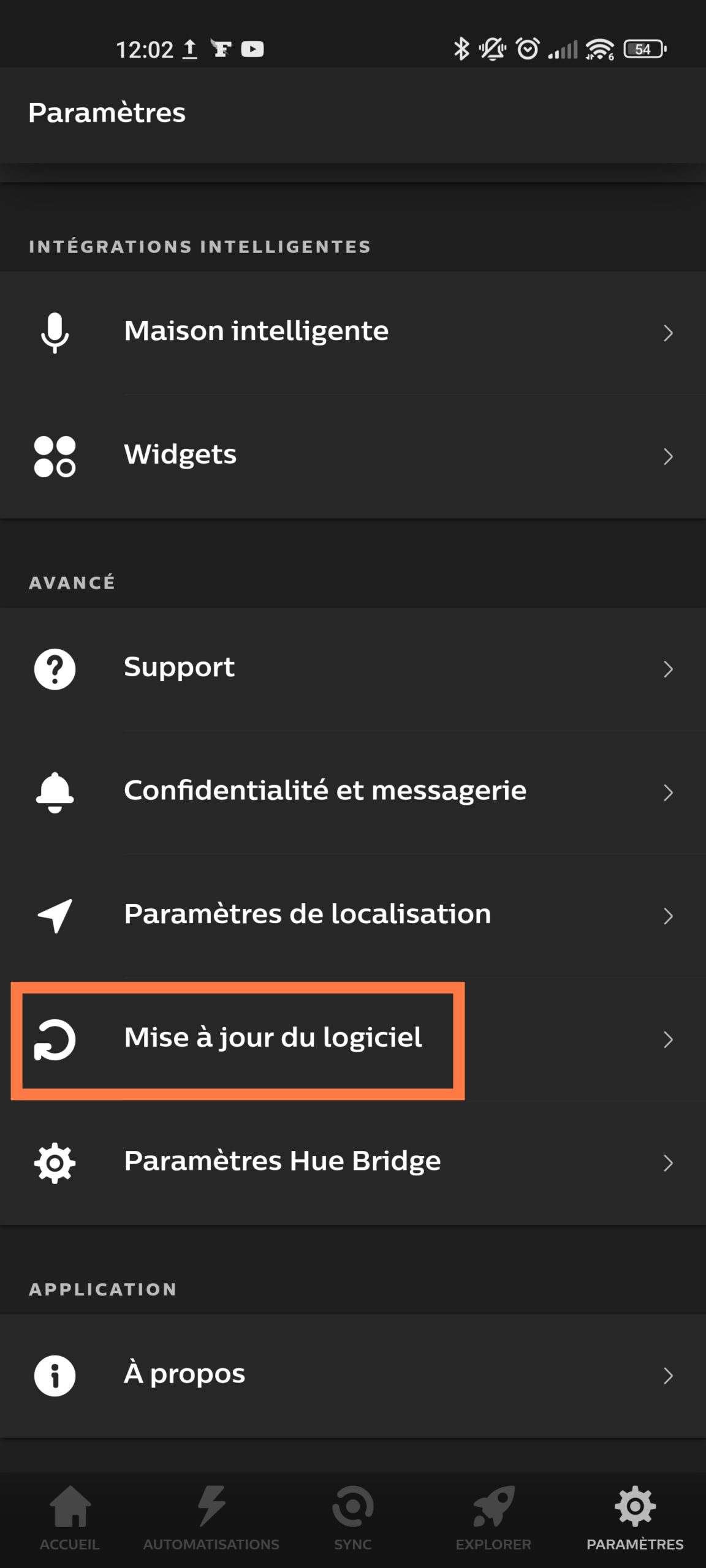
Task: Switch to the Accueil tab
Action: [70, 1518]
